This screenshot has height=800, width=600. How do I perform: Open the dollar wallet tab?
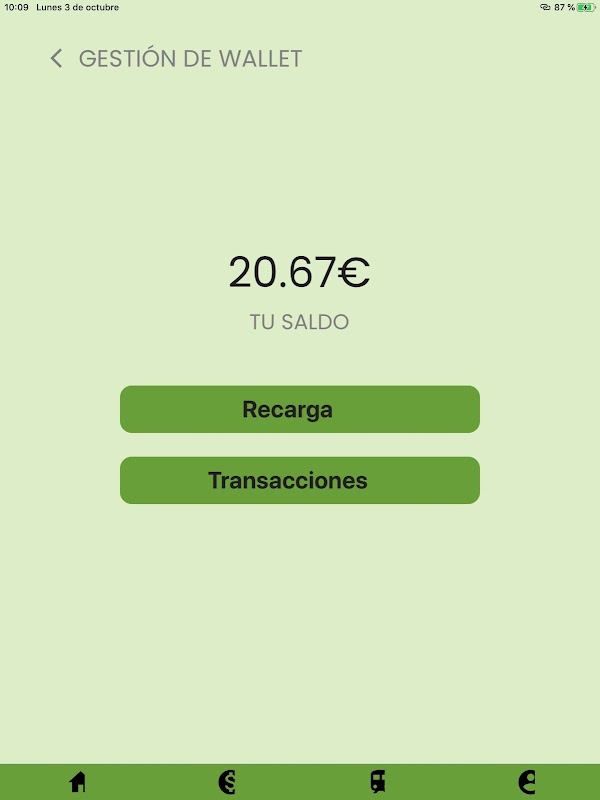tap(227, 782)
